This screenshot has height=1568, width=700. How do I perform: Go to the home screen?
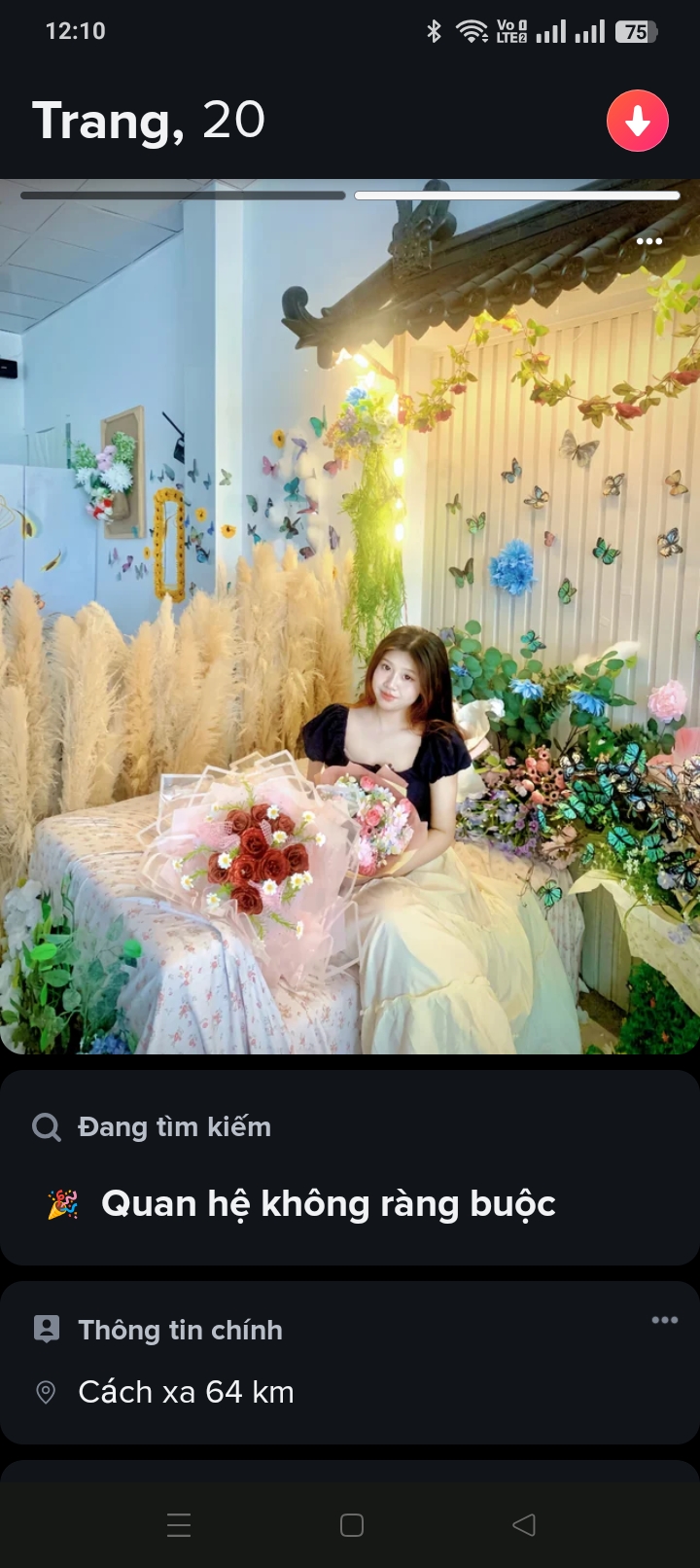click(352, 1524)
